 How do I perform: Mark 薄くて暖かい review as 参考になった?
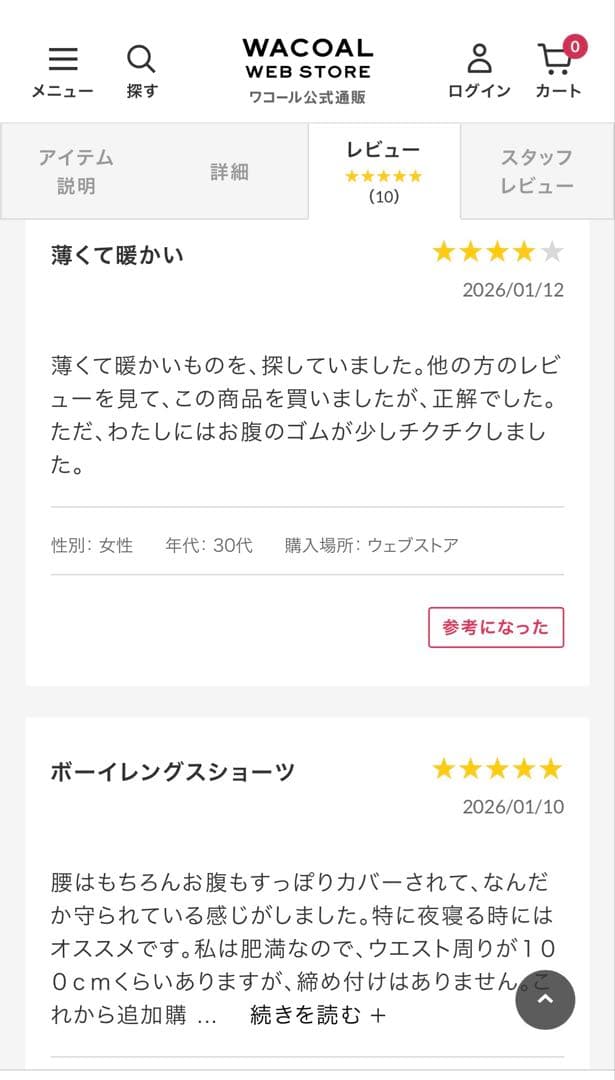pyautogui.click(x=496, y=627)
